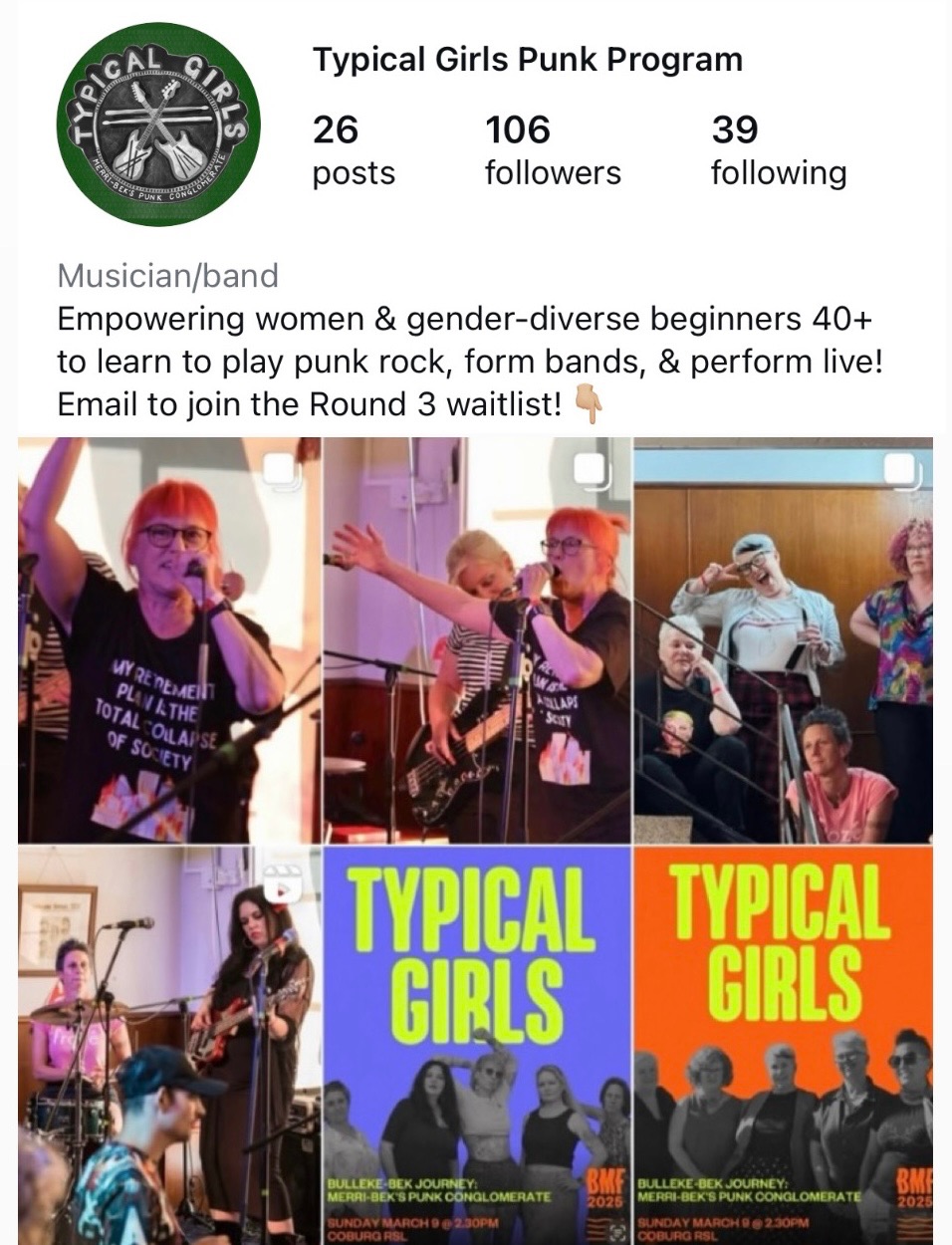Open the group photo on staircase post
Image resolution: width=952 pixels, height=1245 pixels.
tap(784, 640)
